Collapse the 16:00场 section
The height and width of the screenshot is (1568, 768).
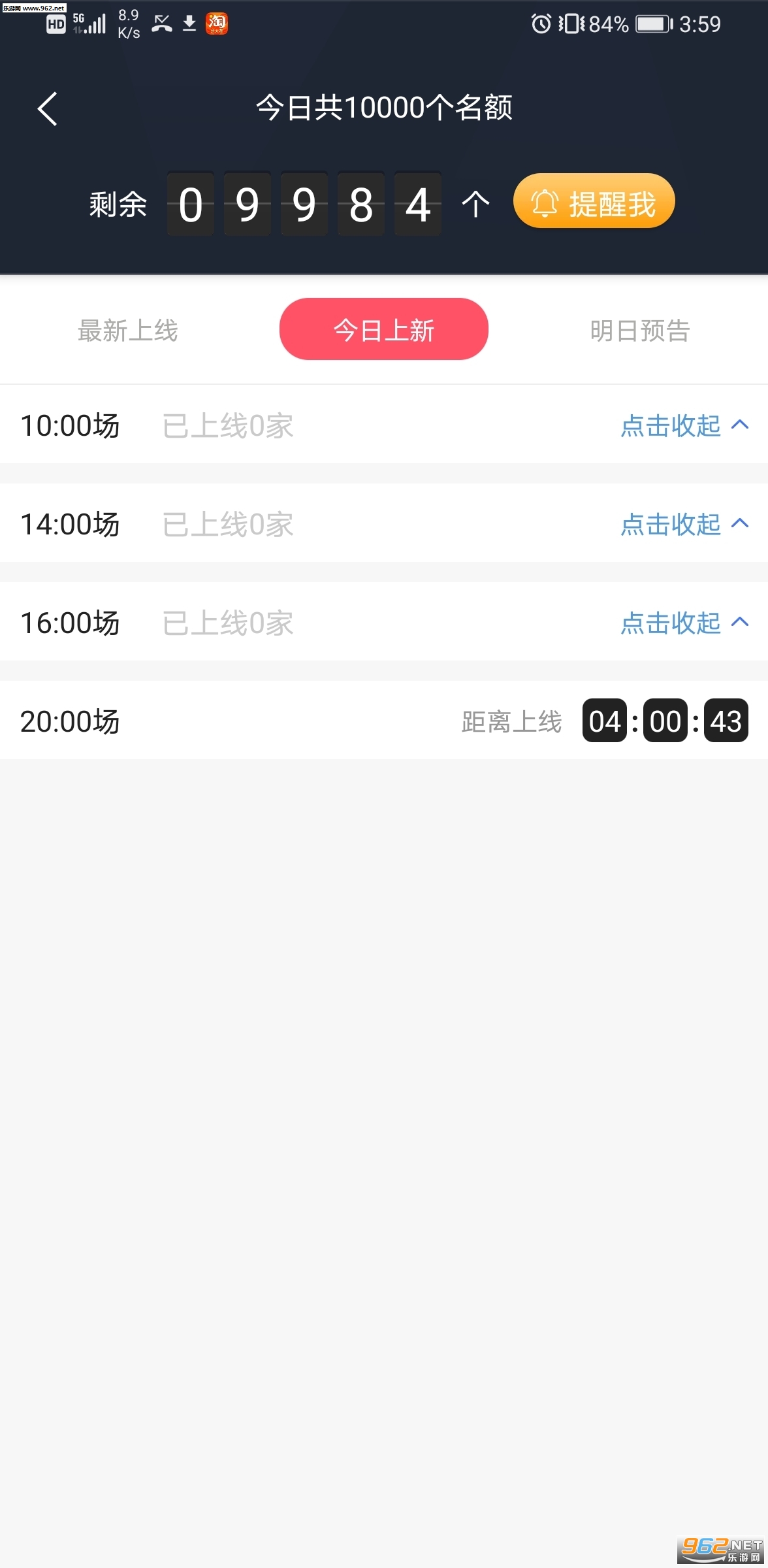pyautogui.click(x=683, y=623)
